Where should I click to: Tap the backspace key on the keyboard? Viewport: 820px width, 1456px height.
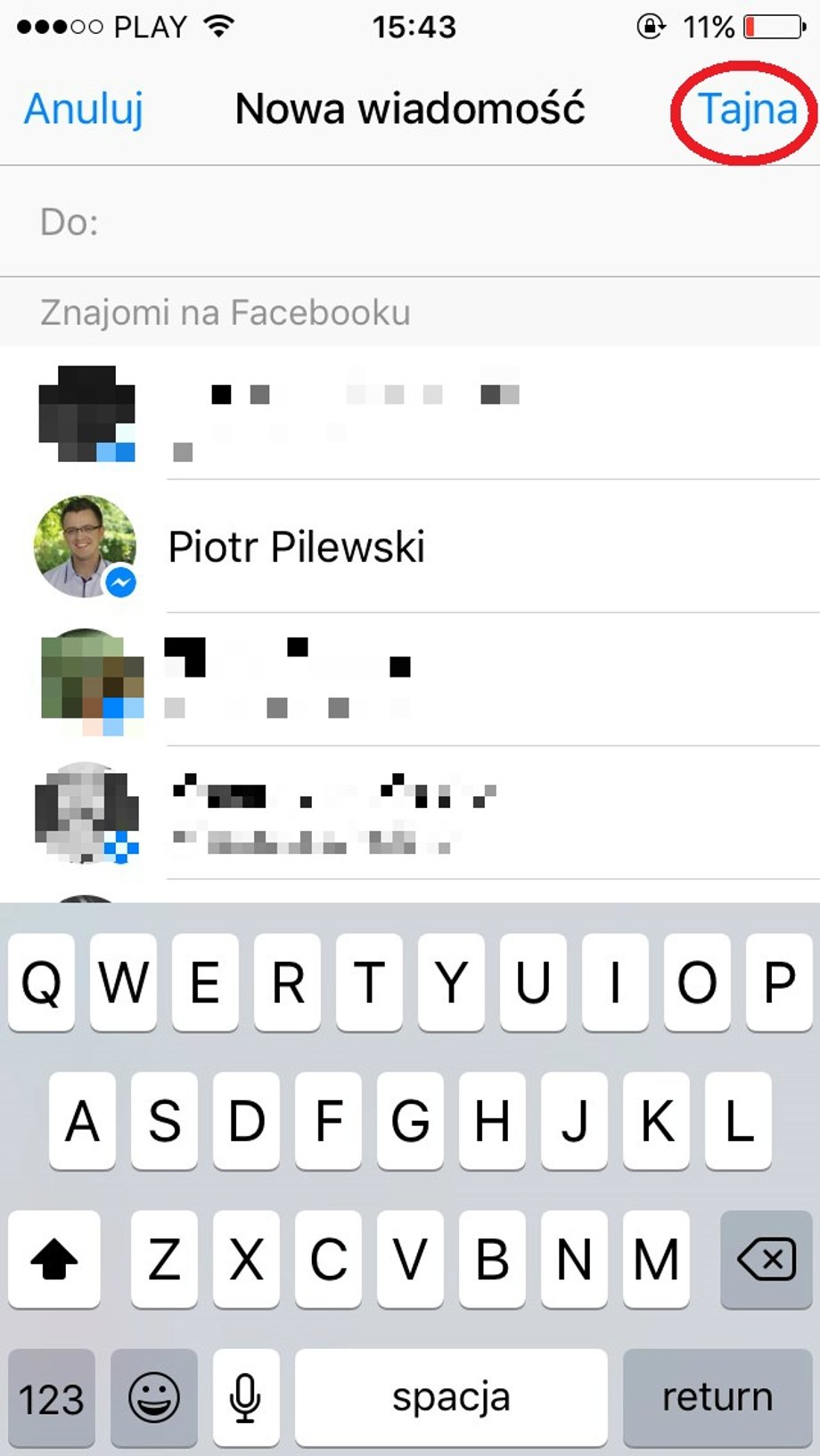tap(766, 1259)
